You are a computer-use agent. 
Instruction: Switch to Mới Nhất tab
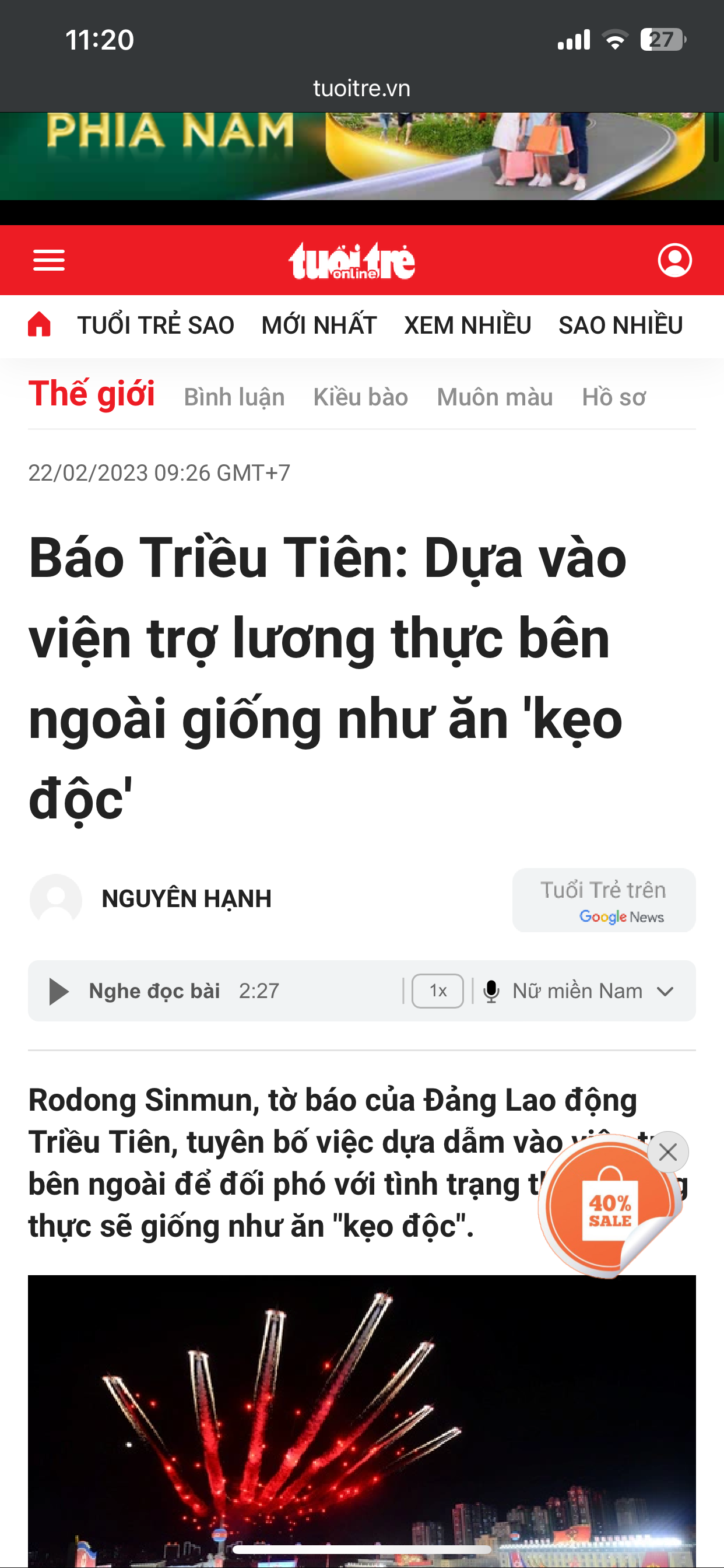(319, 325)
